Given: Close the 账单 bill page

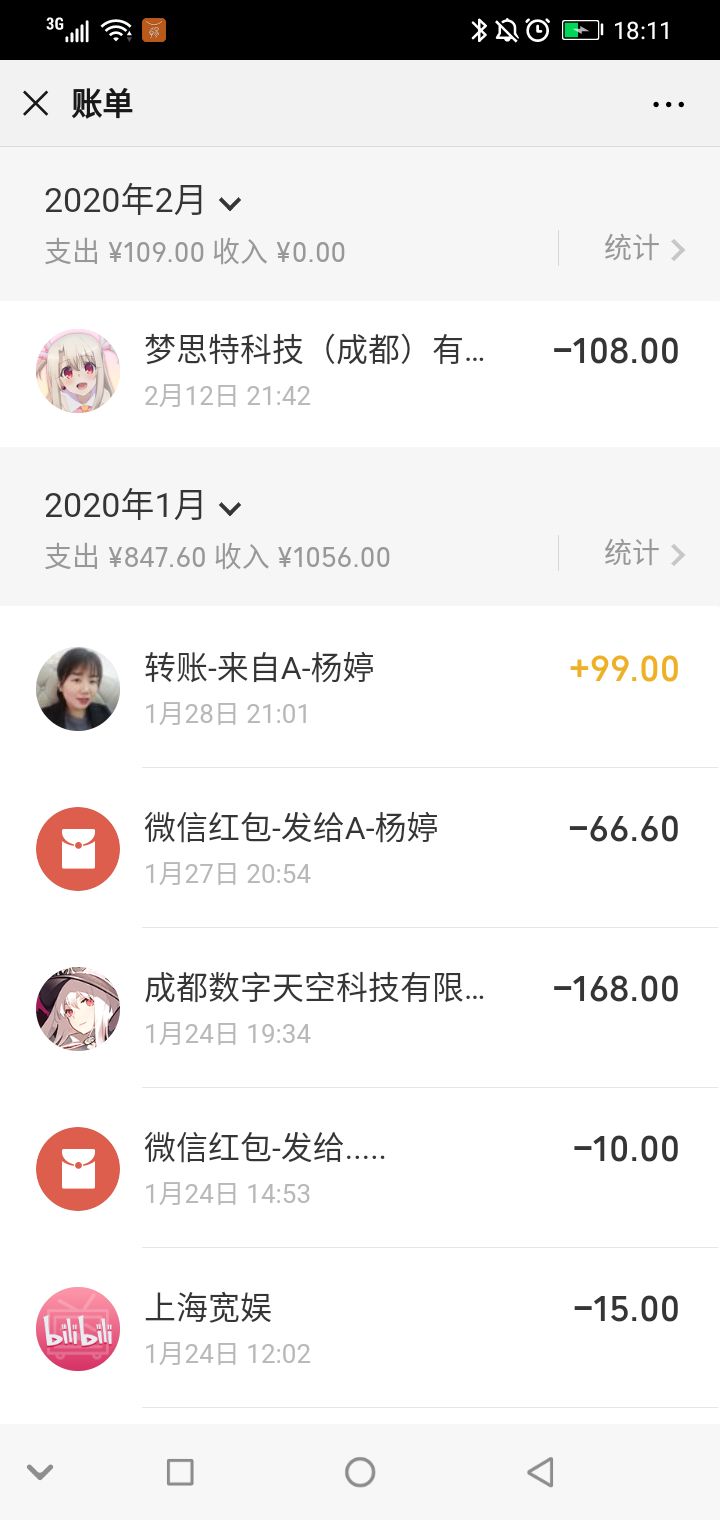Looking at the screenshot, I should point(36,103).
